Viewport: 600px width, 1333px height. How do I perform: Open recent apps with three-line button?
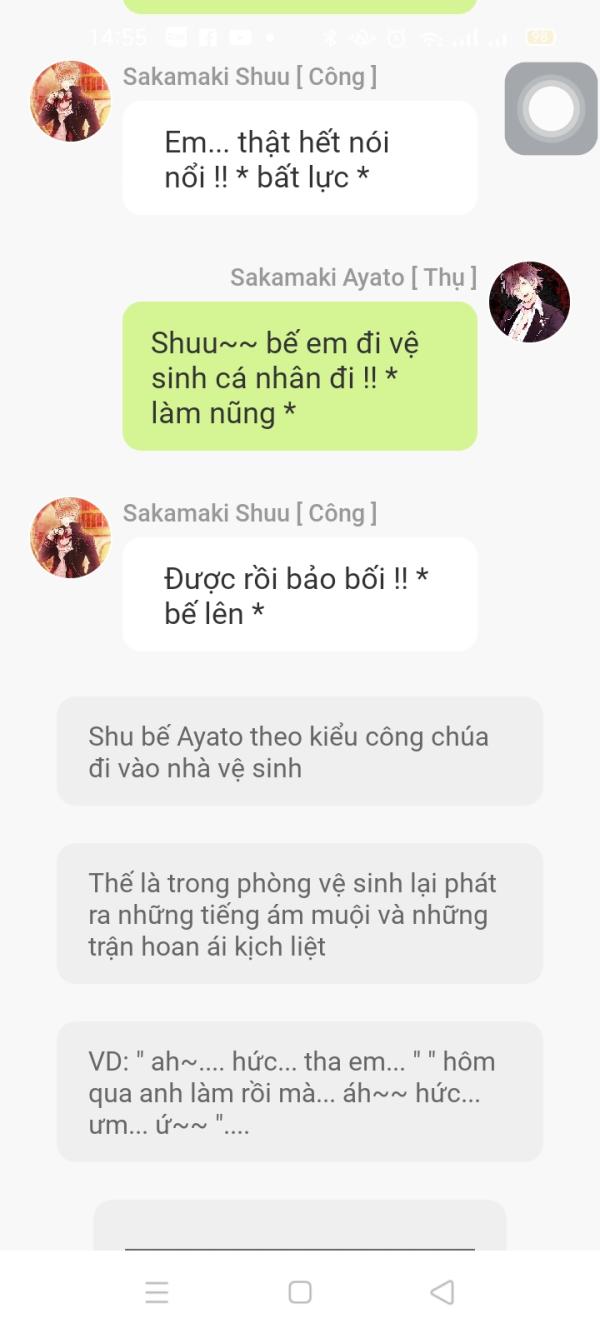[157, 1291]
